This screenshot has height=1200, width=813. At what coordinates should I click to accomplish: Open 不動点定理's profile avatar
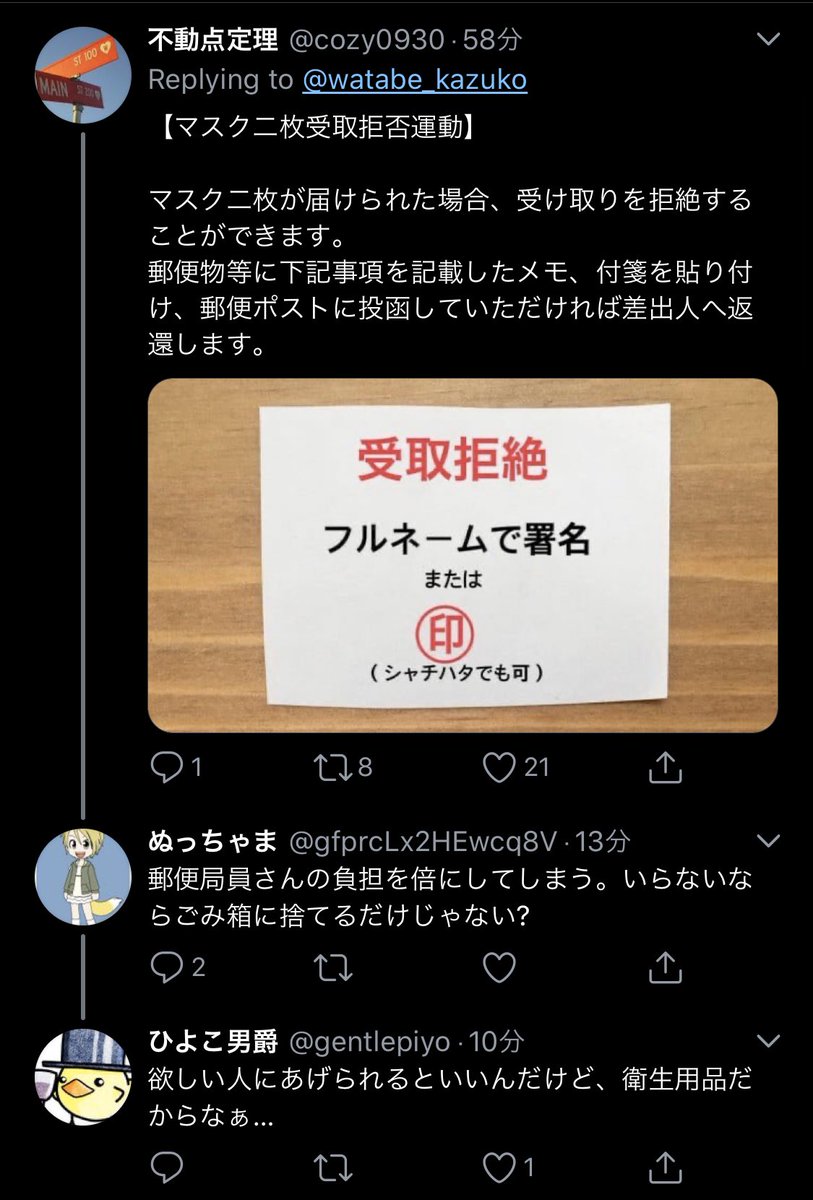point(83,75)
